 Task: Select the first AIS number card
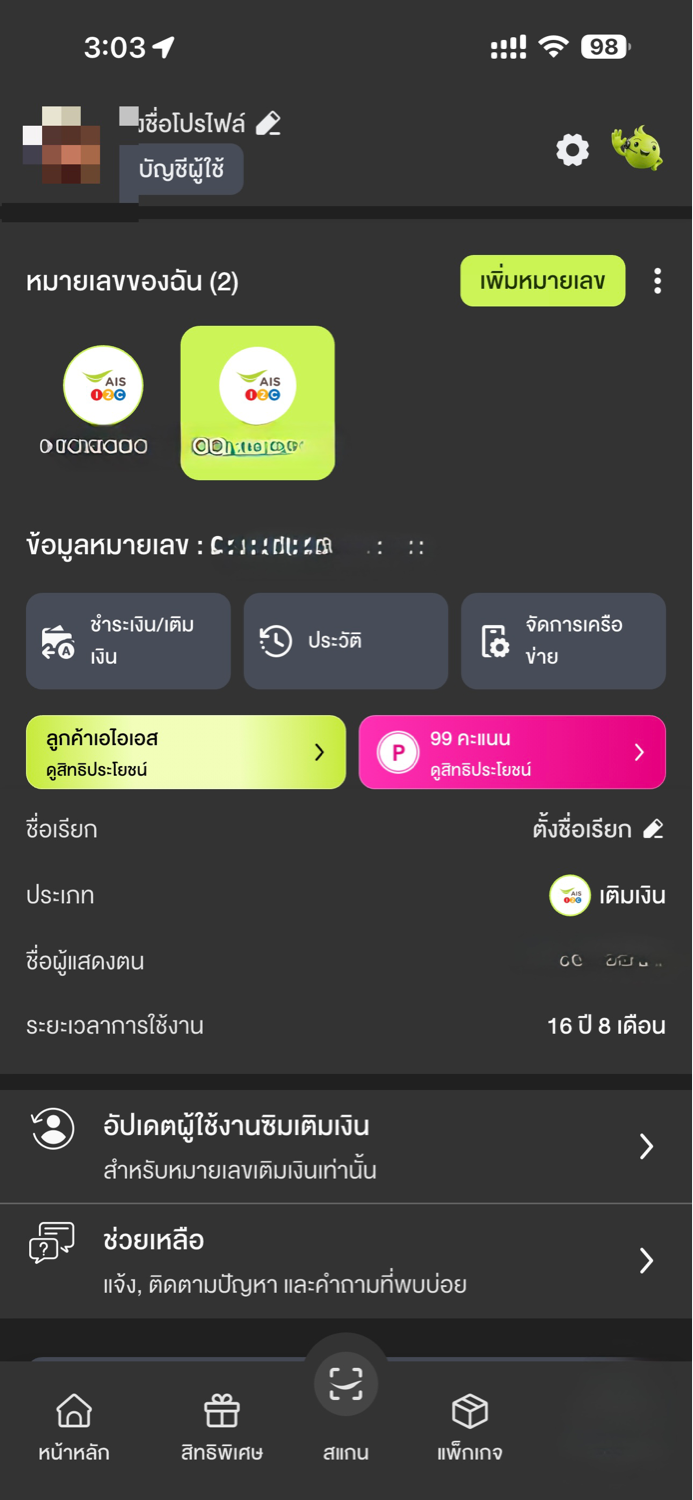click(102, 402)
